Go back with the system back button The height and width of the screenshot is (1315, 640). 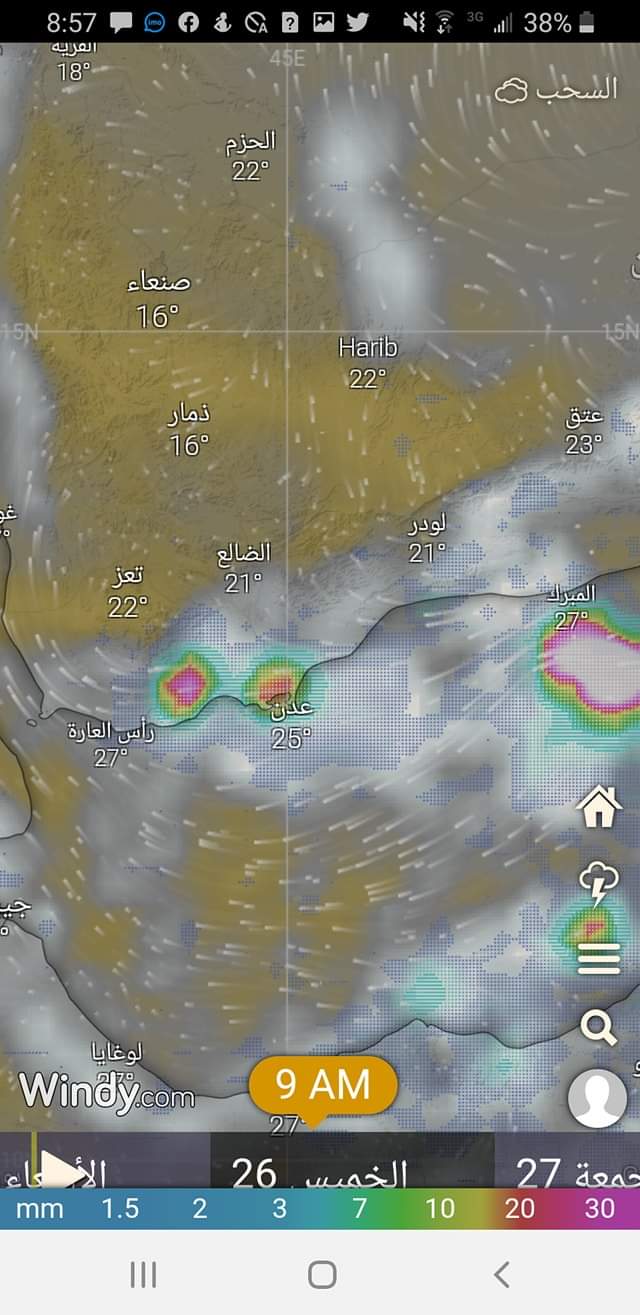pos(501,1274)
